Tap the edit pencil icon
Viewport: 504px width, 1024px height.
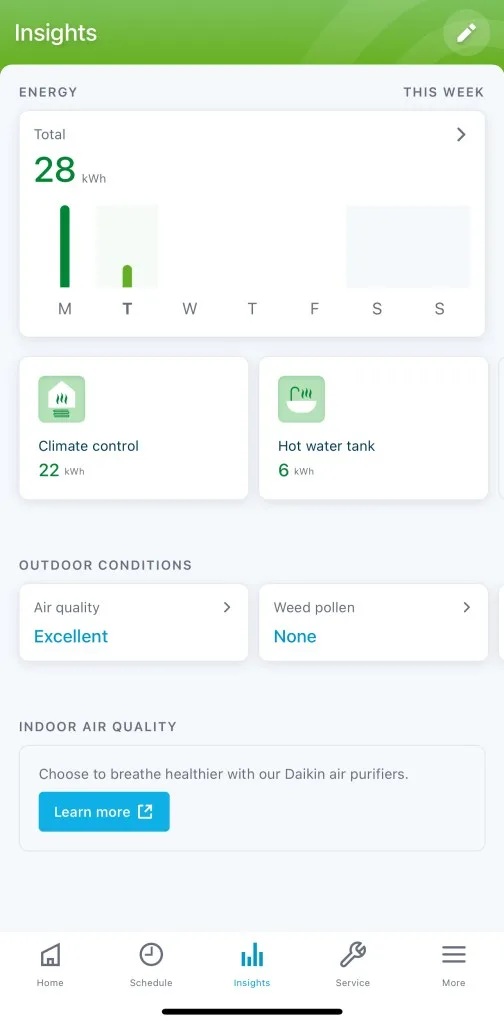pos(466,33)
